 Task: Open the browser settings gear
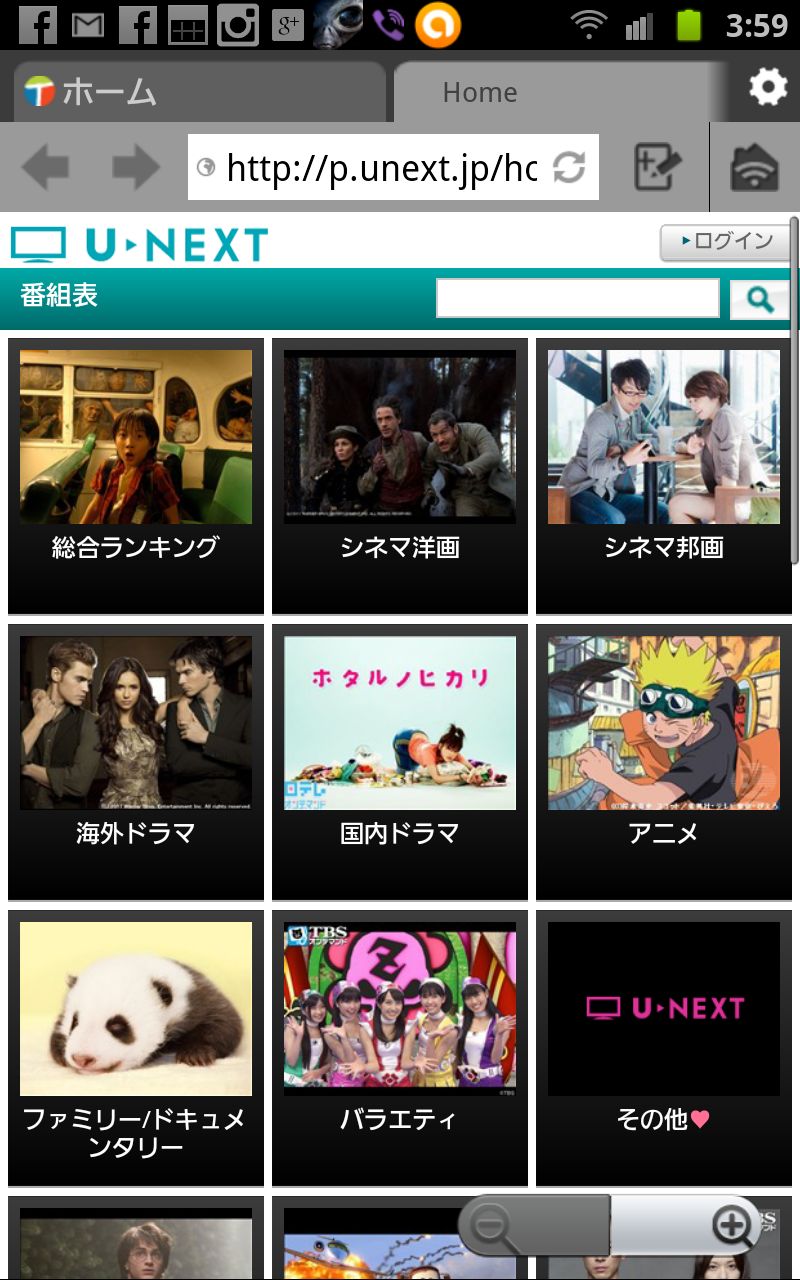767,88
